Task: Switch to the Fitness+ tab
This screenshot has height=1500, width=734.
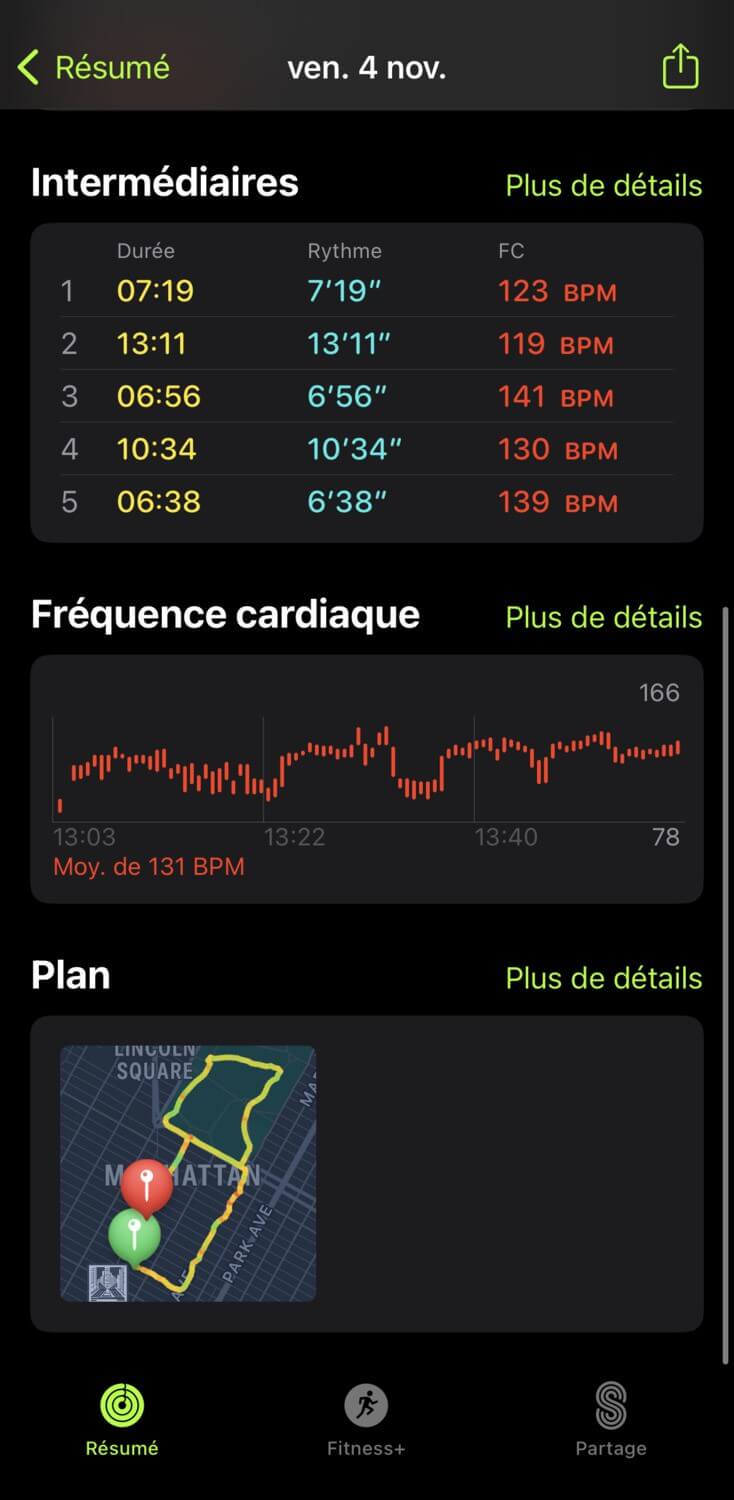Action: click(x=366, y=1419)
